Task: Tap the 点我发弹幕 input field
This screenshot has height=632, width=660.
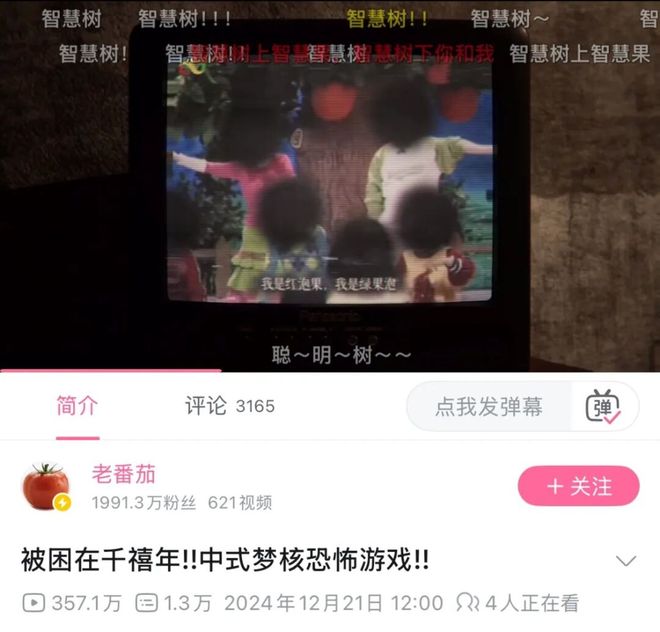Action: tap(489, 407)
